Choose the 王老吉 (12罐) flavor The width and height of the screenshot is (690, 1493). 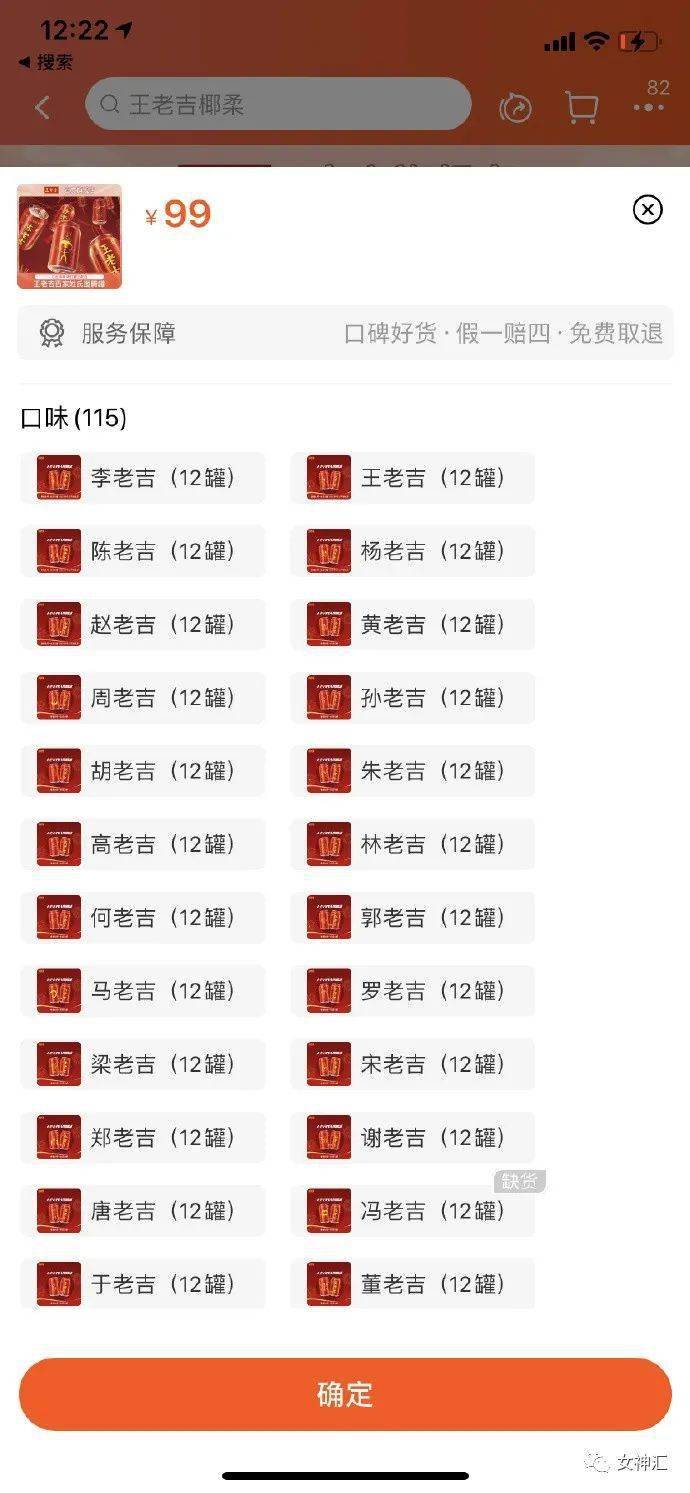413,478
